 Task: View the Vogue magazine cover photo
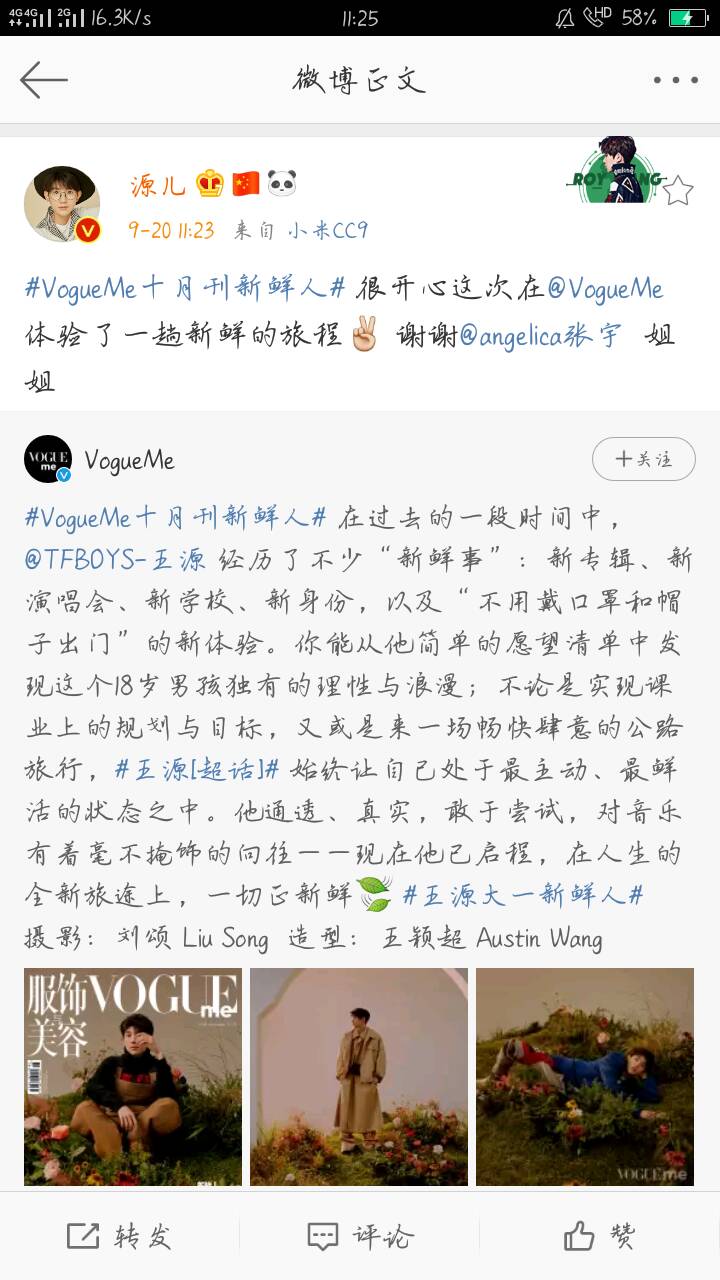click(132, 1076)
